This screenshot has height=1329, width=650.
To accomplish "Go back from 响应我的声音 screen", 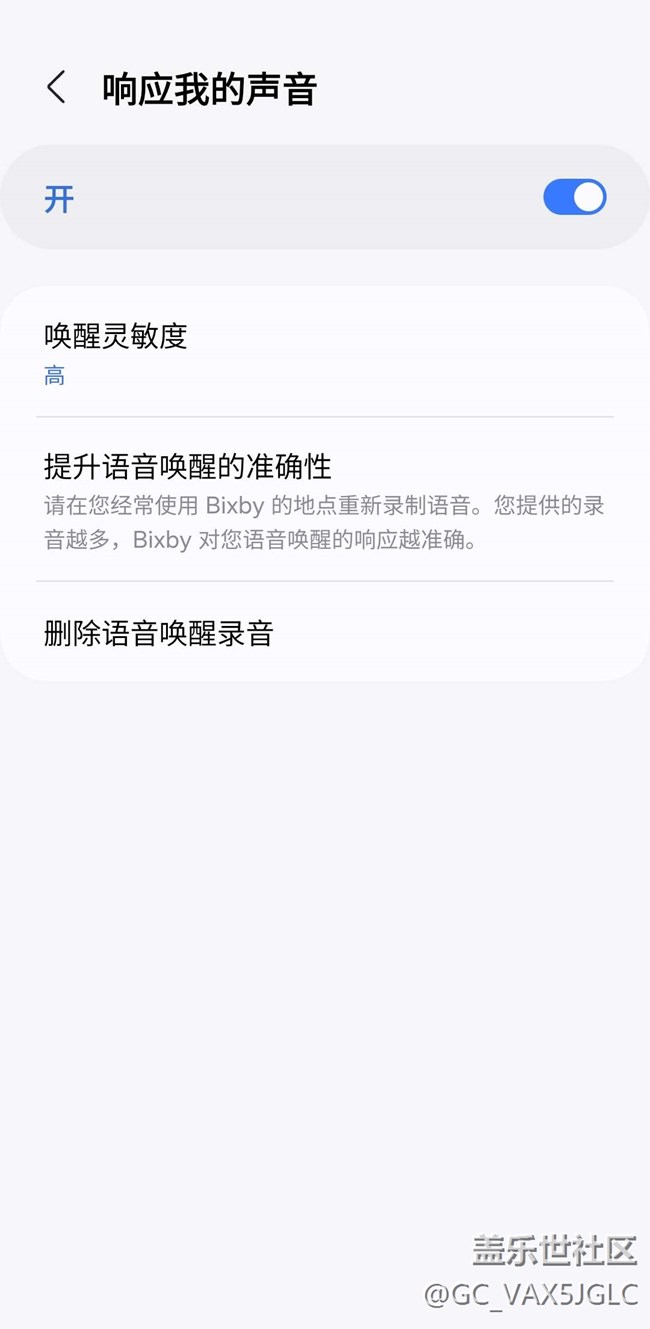I will pos(57,88).
